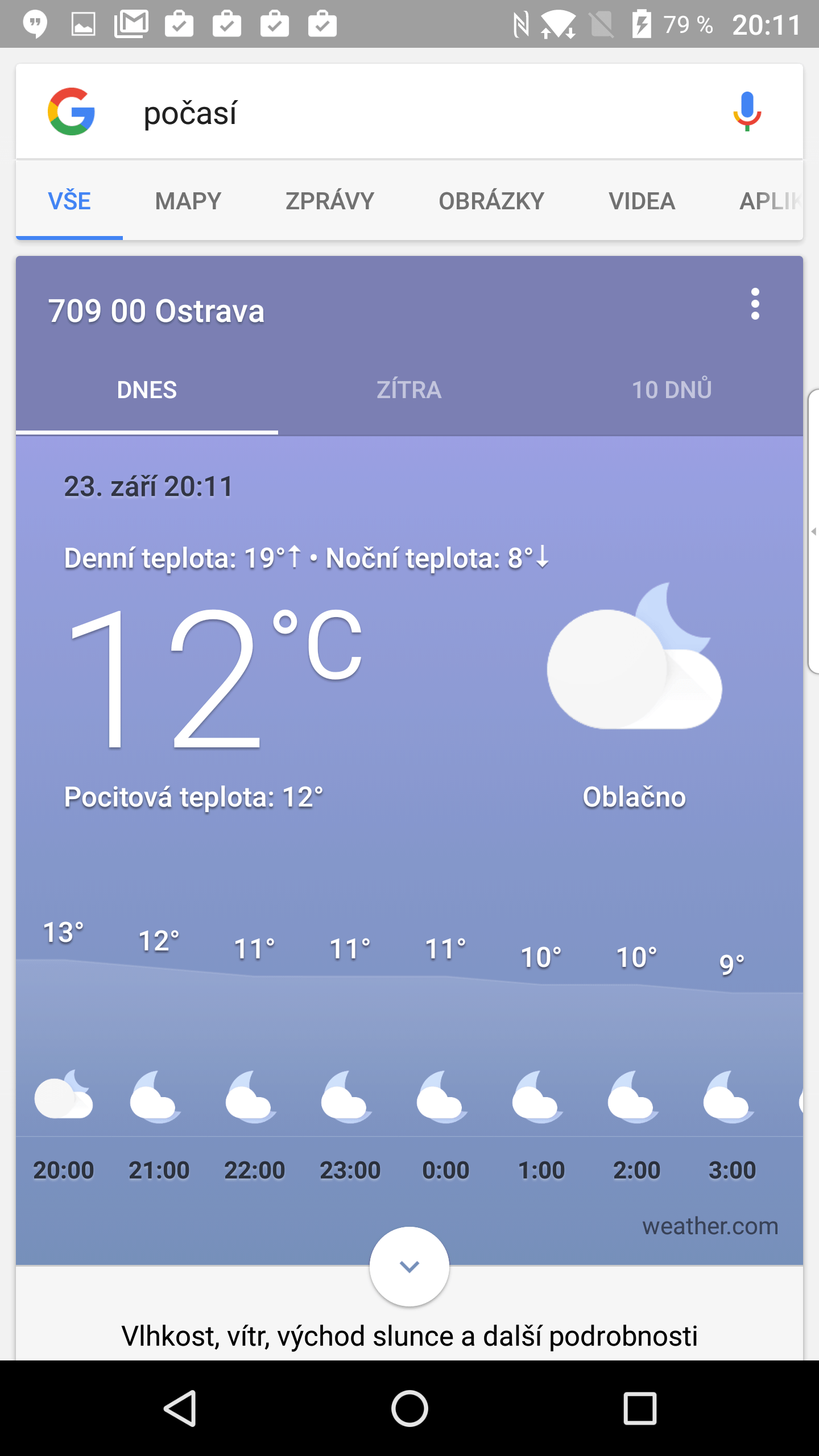Open recent apps from the navigation bar
The image size is (819, 1456).
(640, 1409)
